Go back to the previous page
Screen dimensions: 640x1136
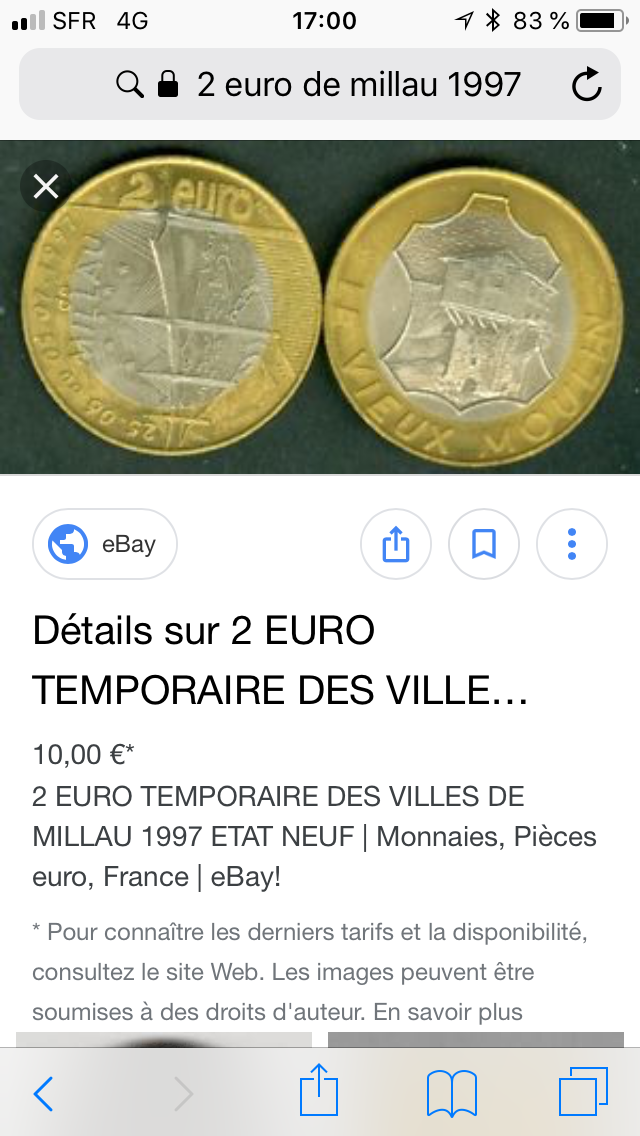pos(43,1093)
